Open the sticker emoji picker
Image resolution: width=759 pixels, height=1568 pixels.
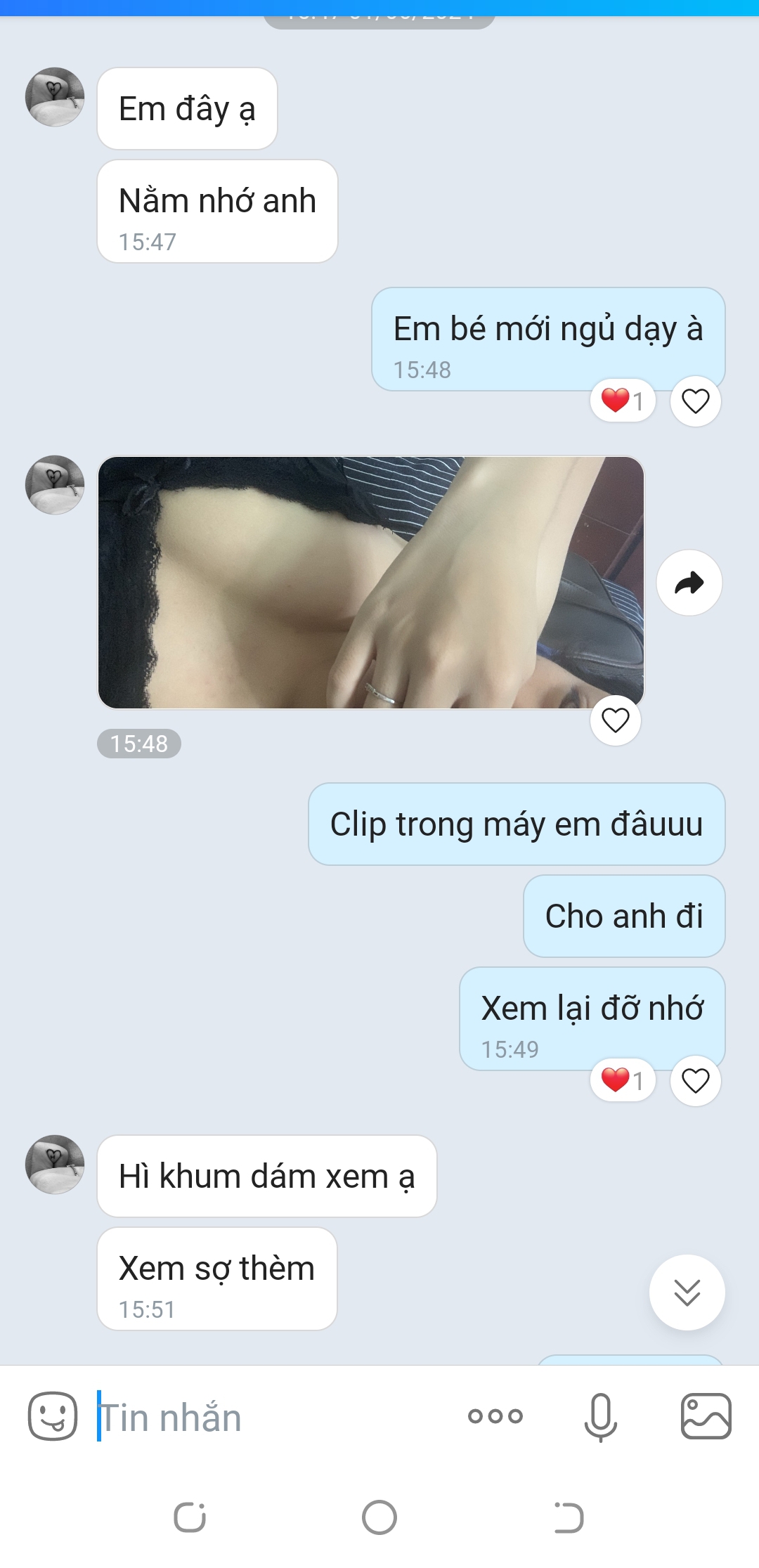(x=53, y=1416)
